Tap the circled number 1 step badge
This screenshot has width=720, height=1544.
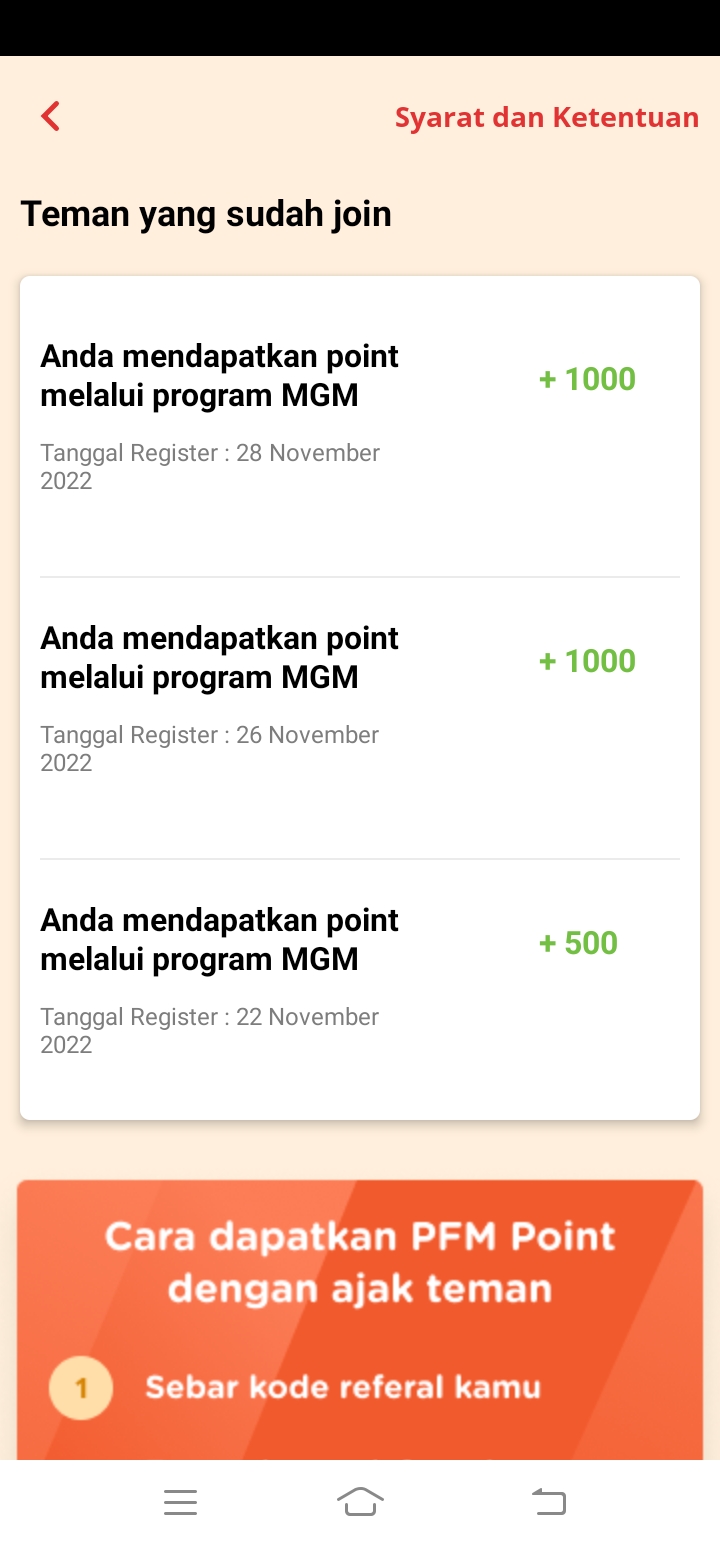point(80,1387)
